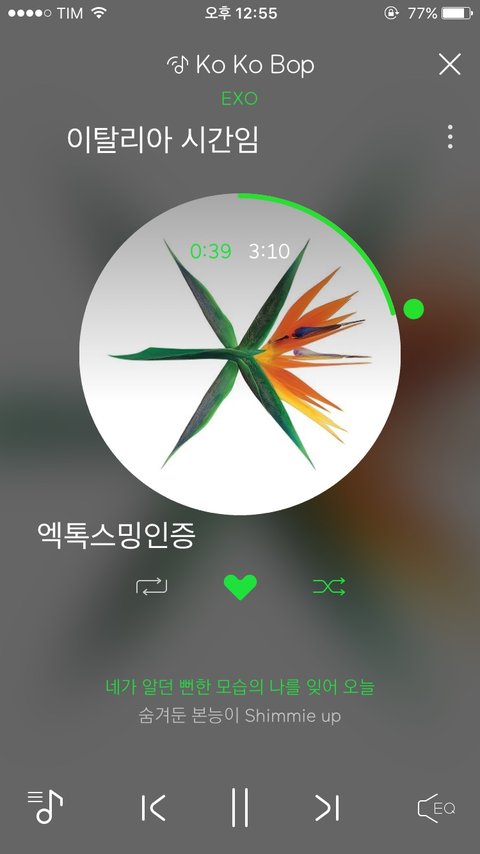Screen dimensions: 480x854
Task: Open the three-dot overflow menu
Action: 450,137
